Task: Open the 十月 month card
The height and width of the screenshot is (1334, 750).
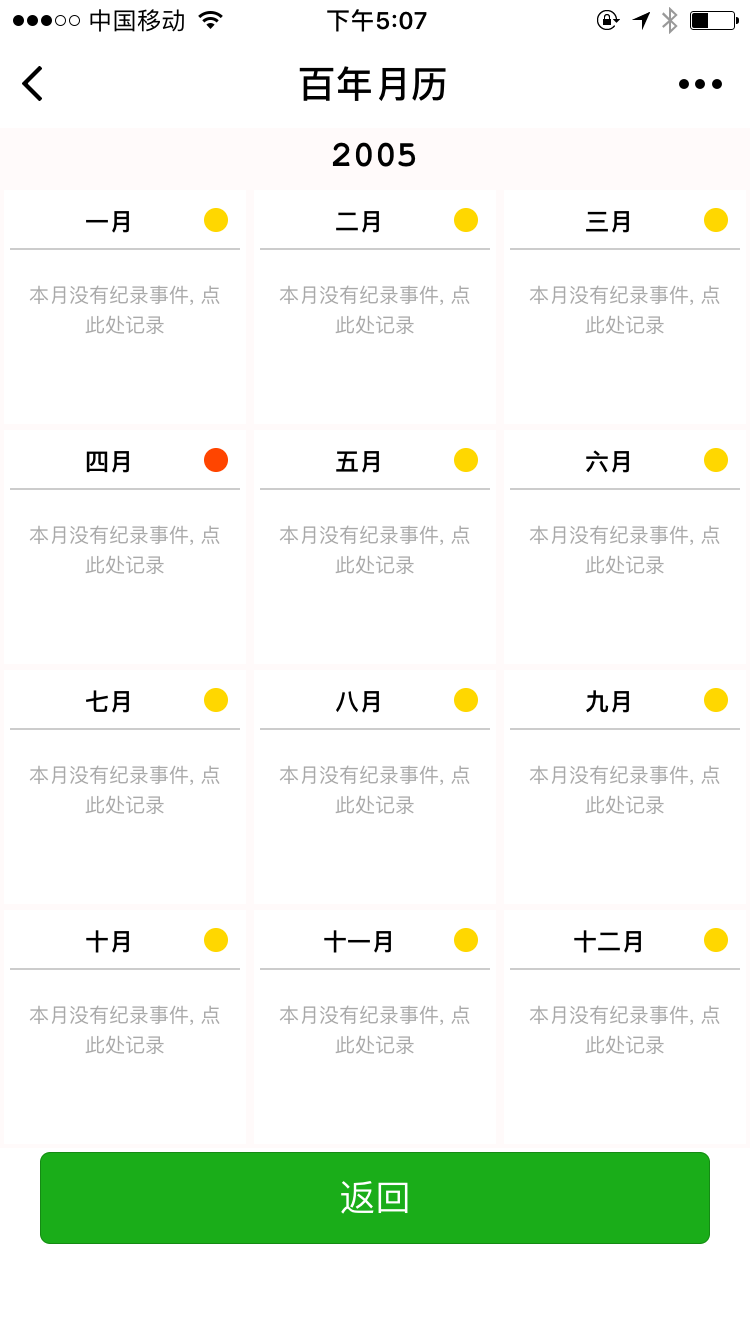Action: point(125,1028)
